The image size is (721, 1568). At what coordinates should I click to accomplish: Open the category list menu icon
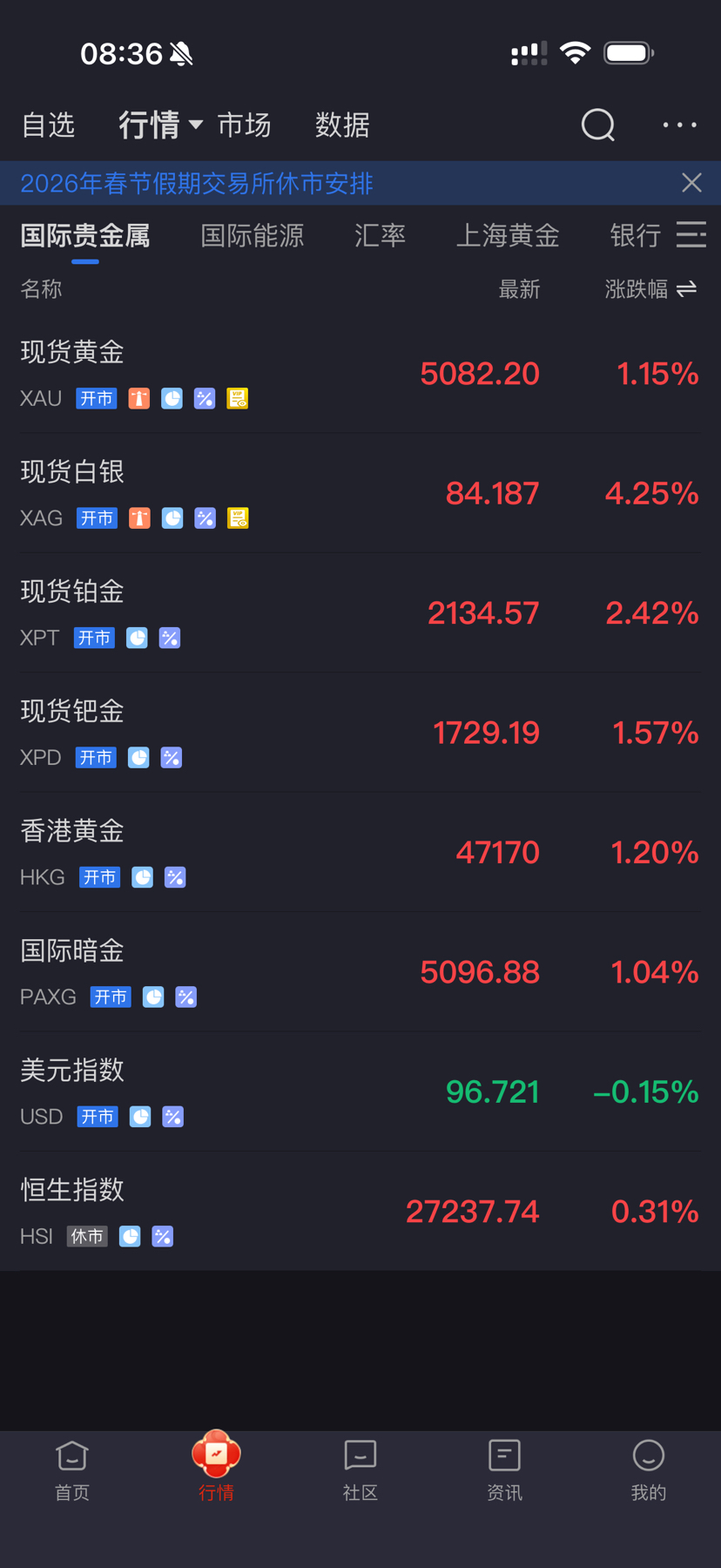click(x=691, y=234)
